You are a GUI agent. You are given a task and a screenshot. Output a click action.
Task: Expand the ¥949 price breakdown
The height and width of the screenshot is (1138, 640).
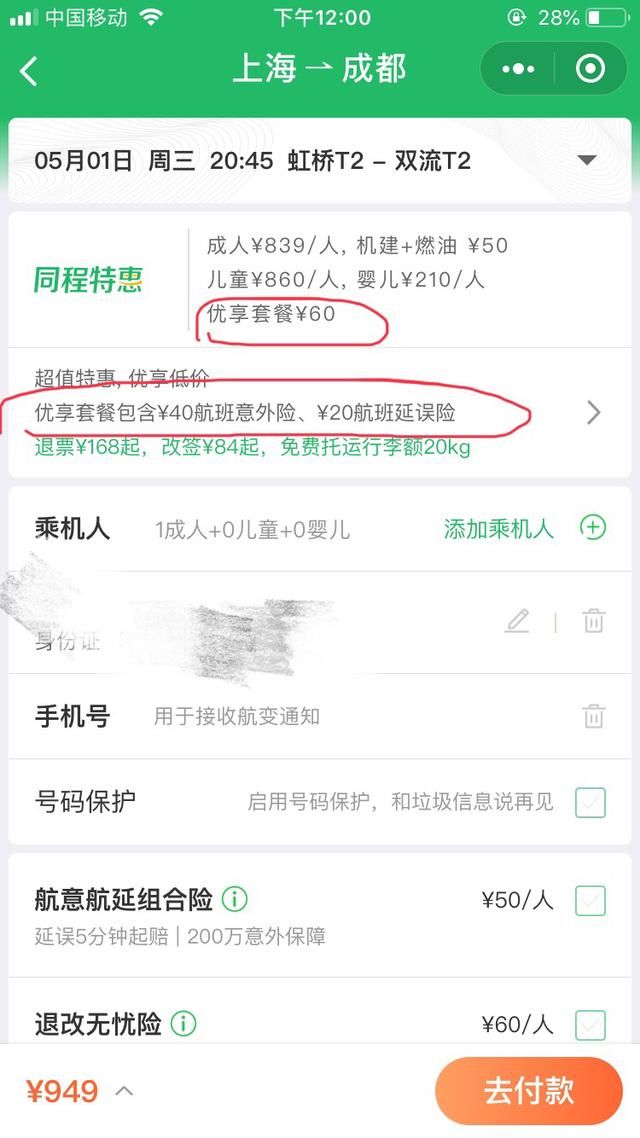(x=124, y=1091)
